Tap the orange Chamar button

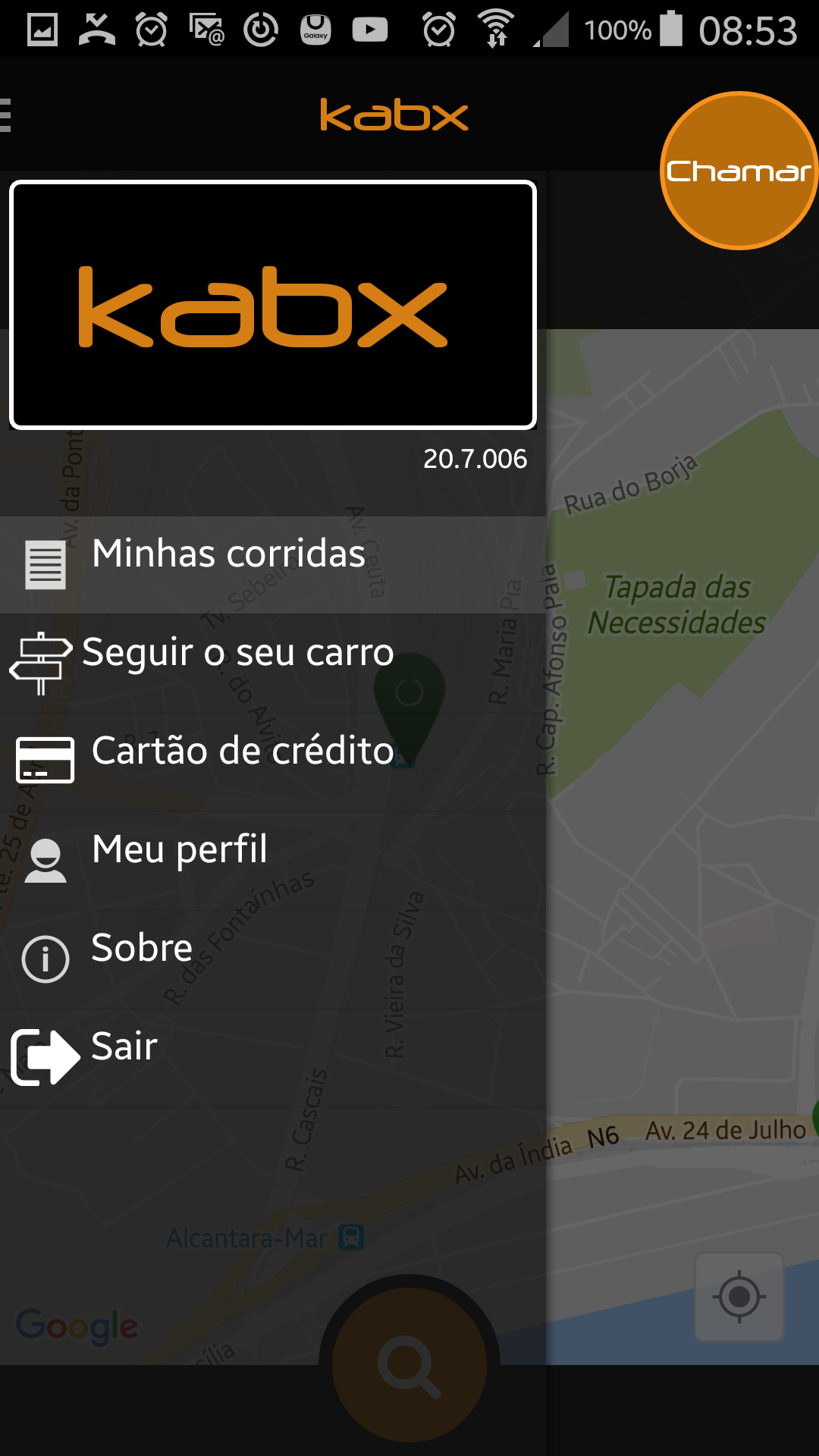tap(738, 171)
